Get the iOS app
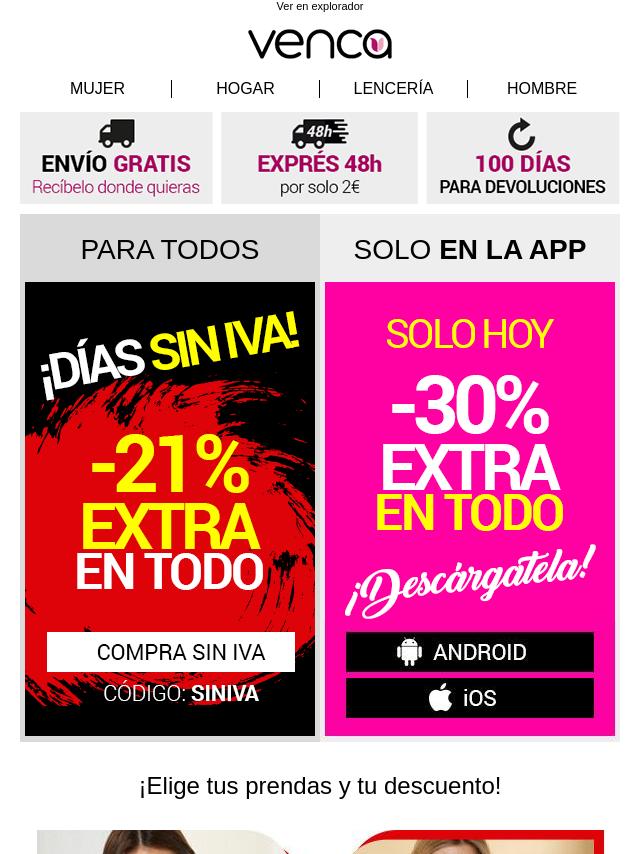 470,698
